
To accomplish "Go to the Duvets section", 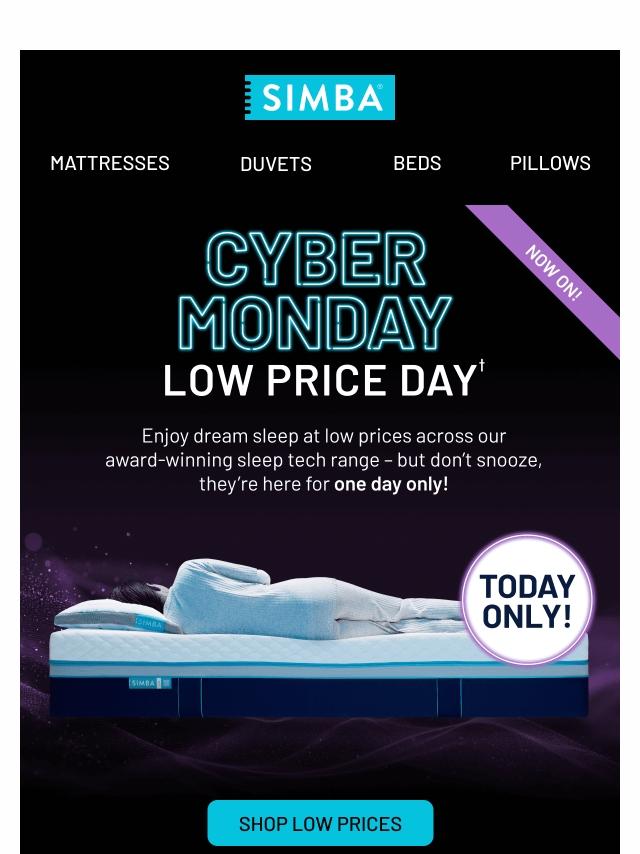I will click(276, 164).
